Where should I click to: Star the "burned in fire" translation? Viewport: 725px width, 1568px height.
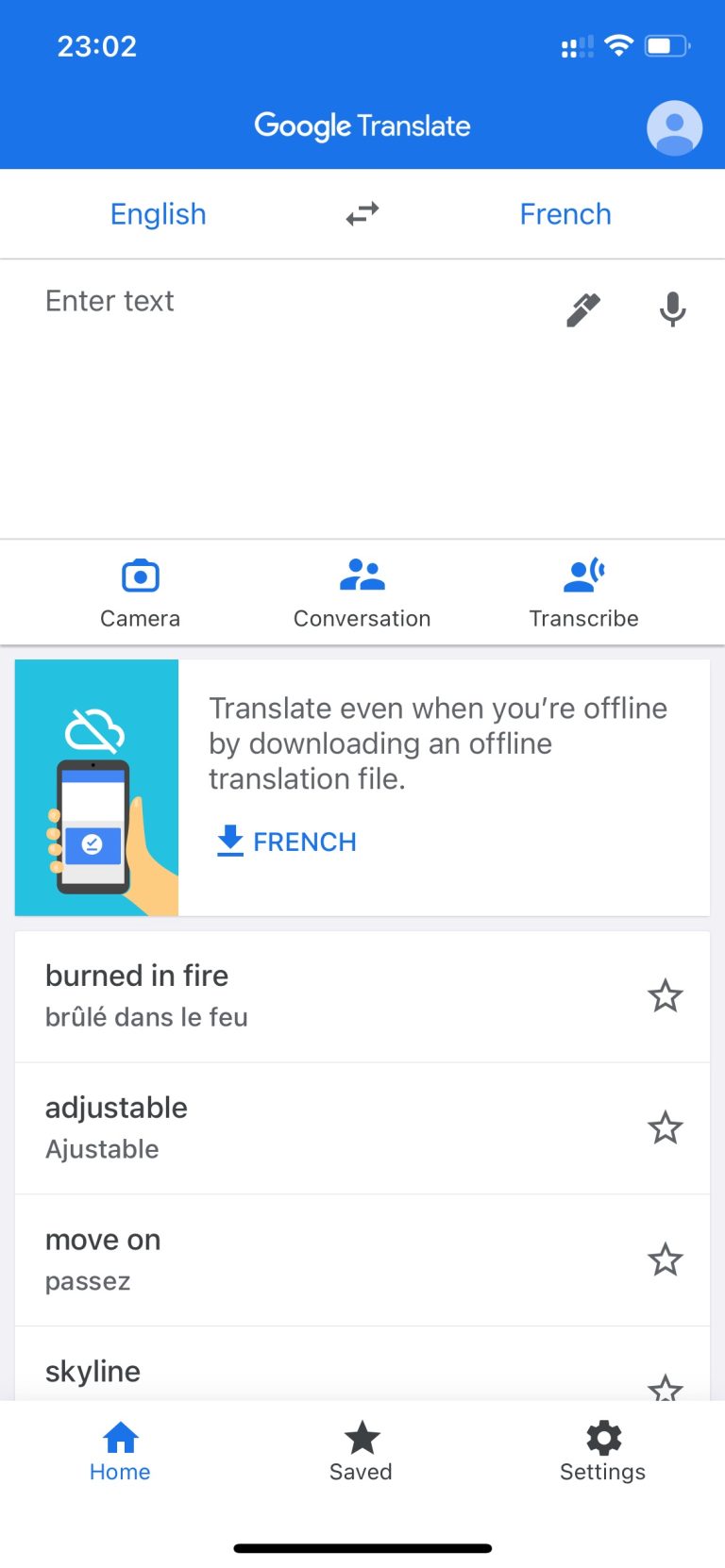click(665, 995)
